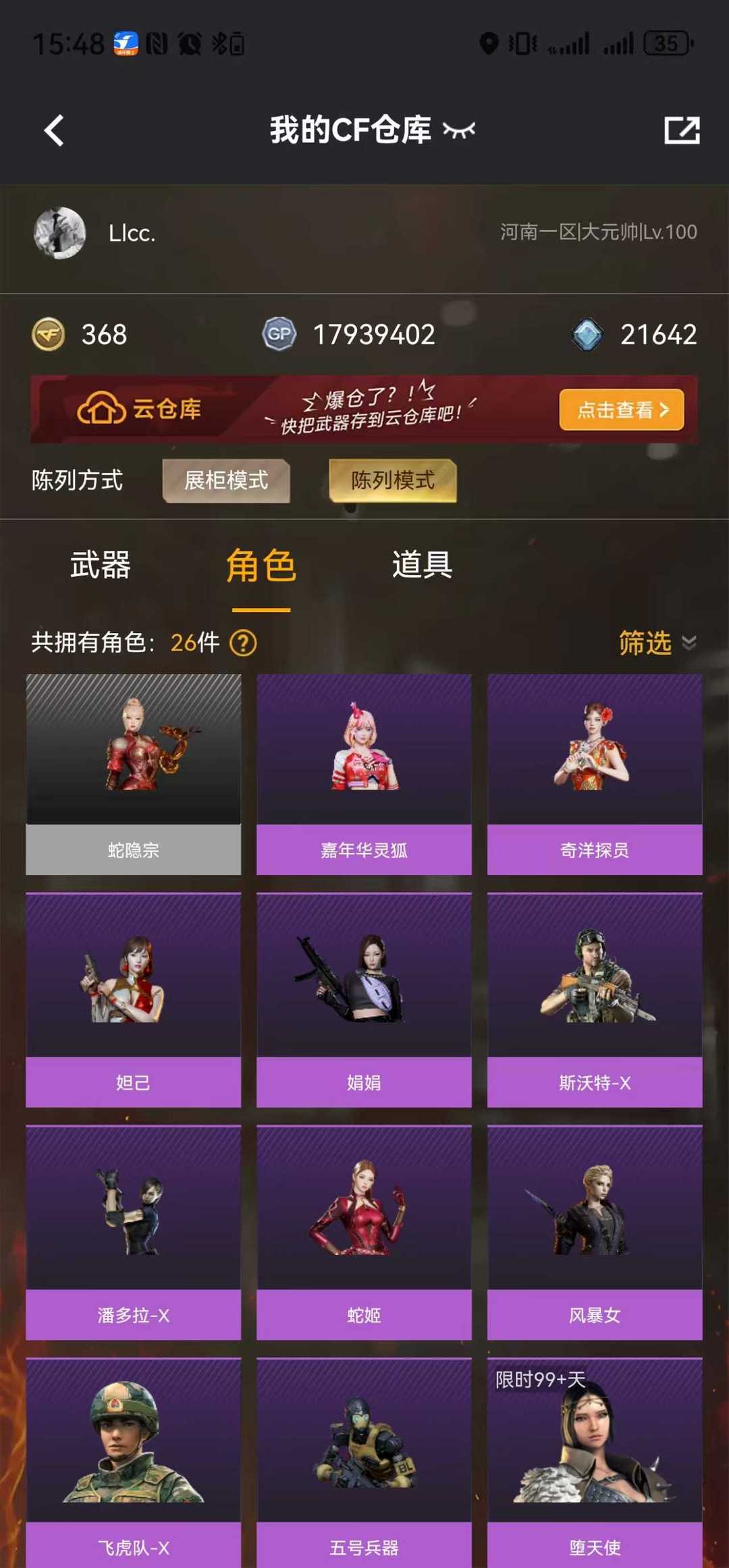Viewport: 729px width, 1568px height.
Task: Go back using the top-left arrow
Action: pyautogui.click(x=54, y=130)
